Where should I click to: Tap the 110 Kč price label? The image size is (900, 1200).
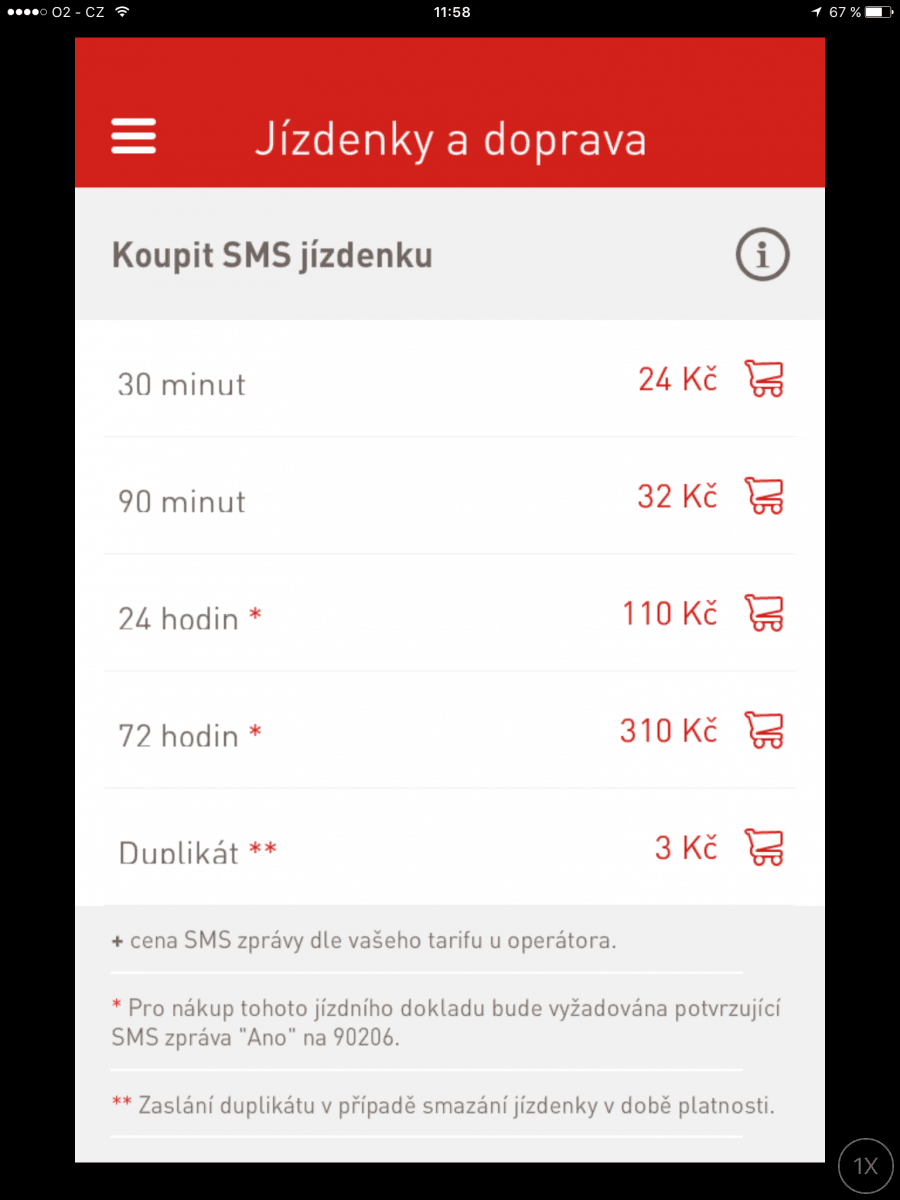click(668, 613)
